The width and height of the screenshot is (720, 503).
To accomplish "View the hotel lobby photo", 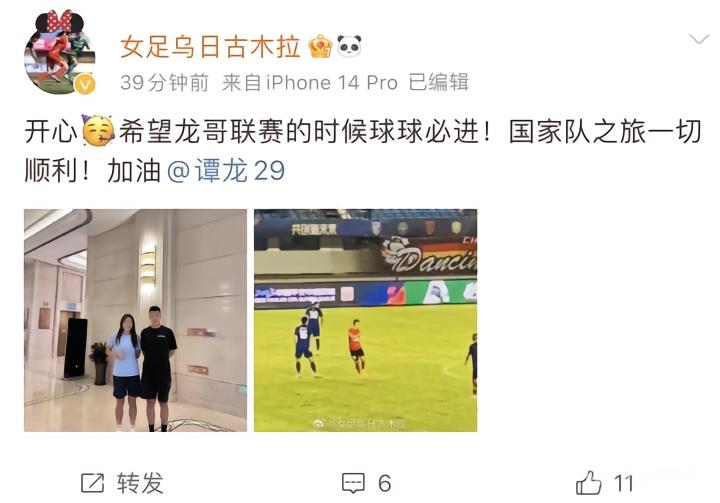I will click(x=135, y=320).
